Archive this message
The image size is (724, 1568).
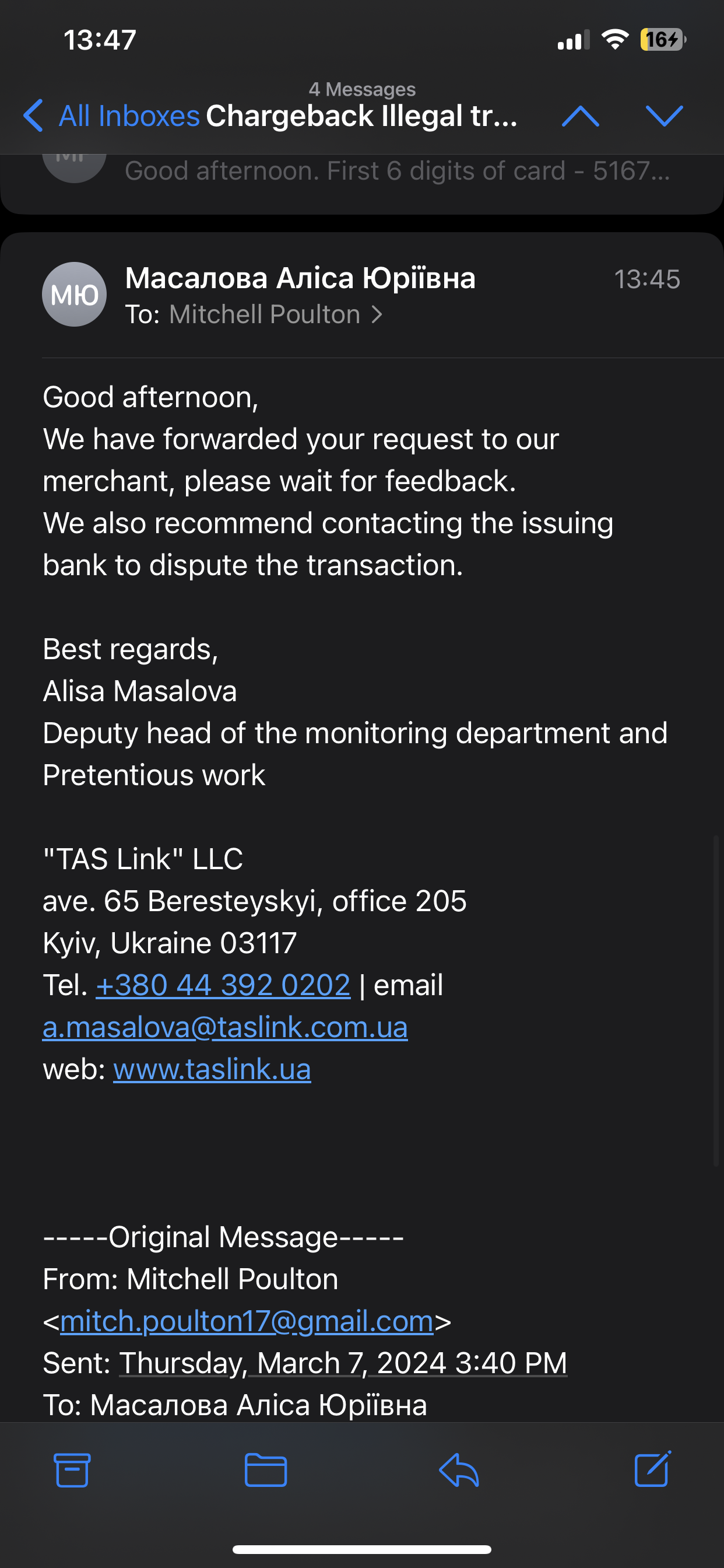click(72, 1469)
